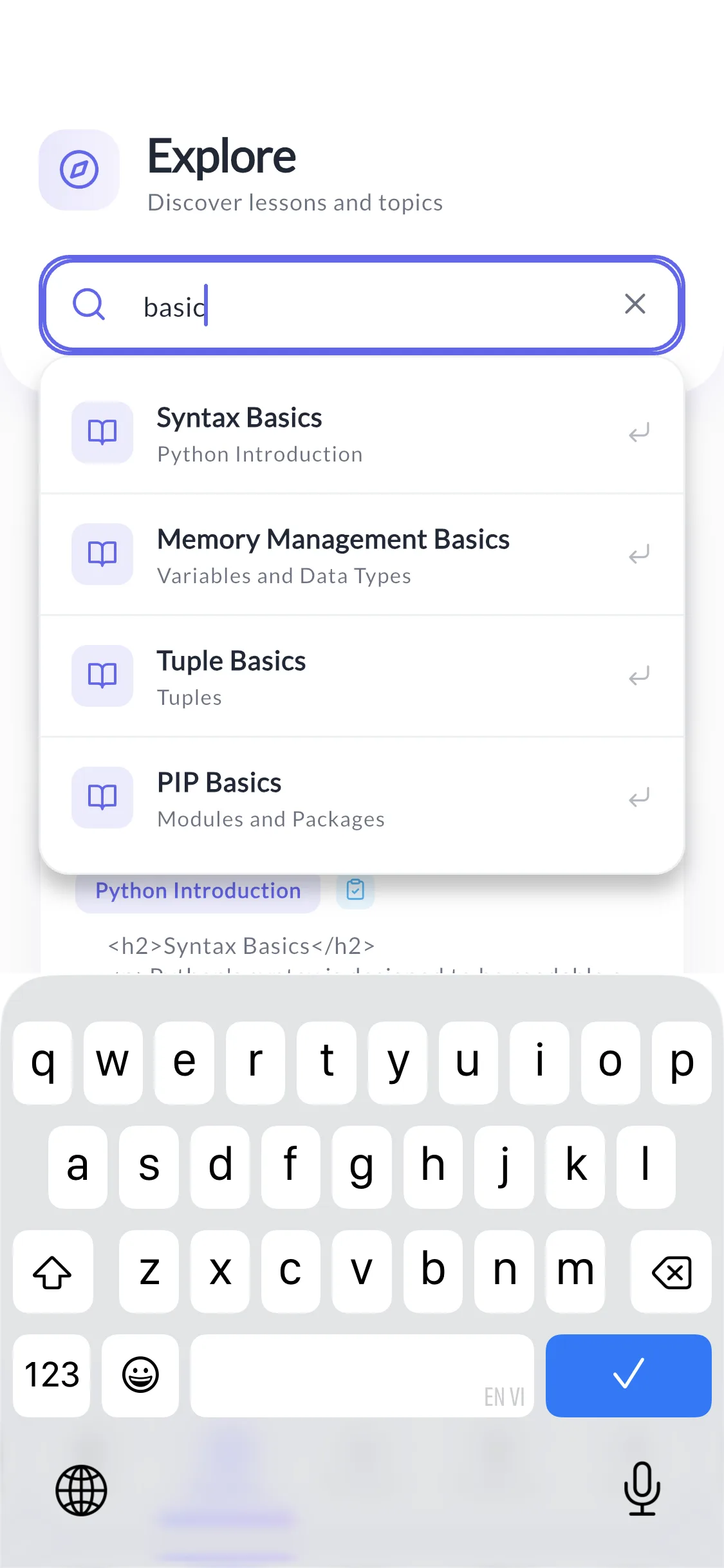Open the Syntax Basics result
This screenshot has width=724, height=1568.
360,433
